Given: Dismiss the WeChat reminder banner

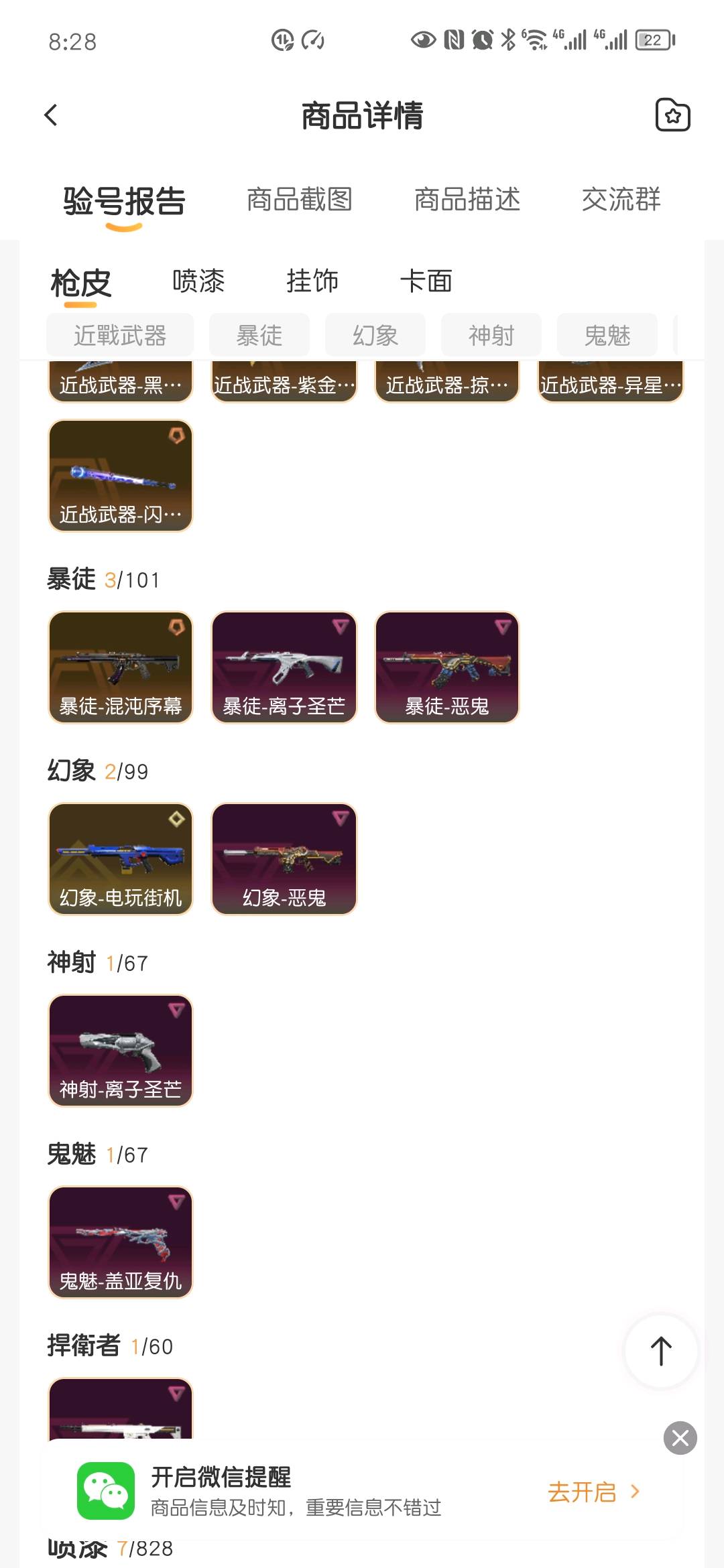Looking at the screenshot, I should coord(680,1438).
